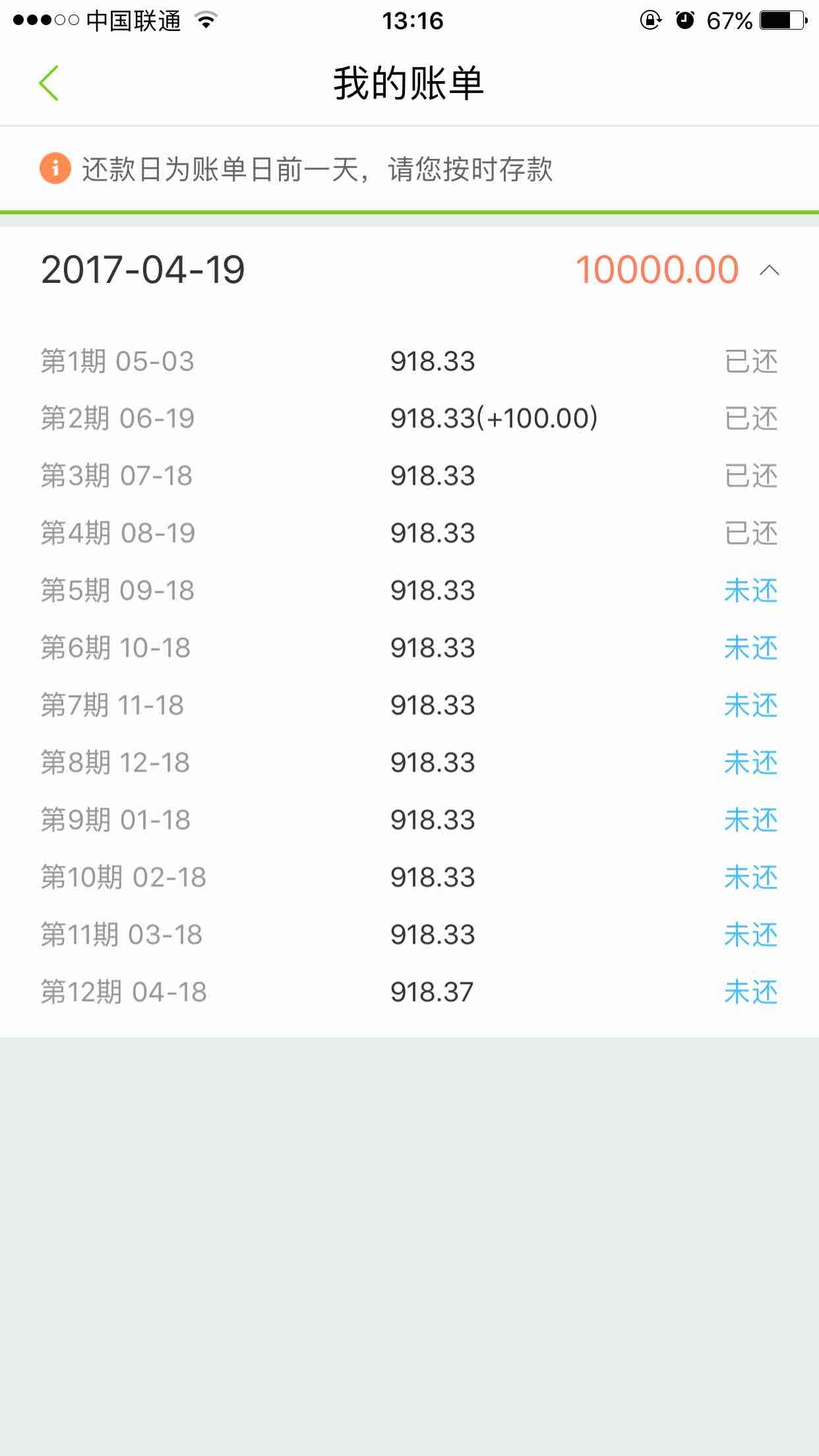Image resolution: width=819 pixels, height=1456 pixels.
Task: Tap 未还 for 第9期 01-18
Action: point(751,820)
